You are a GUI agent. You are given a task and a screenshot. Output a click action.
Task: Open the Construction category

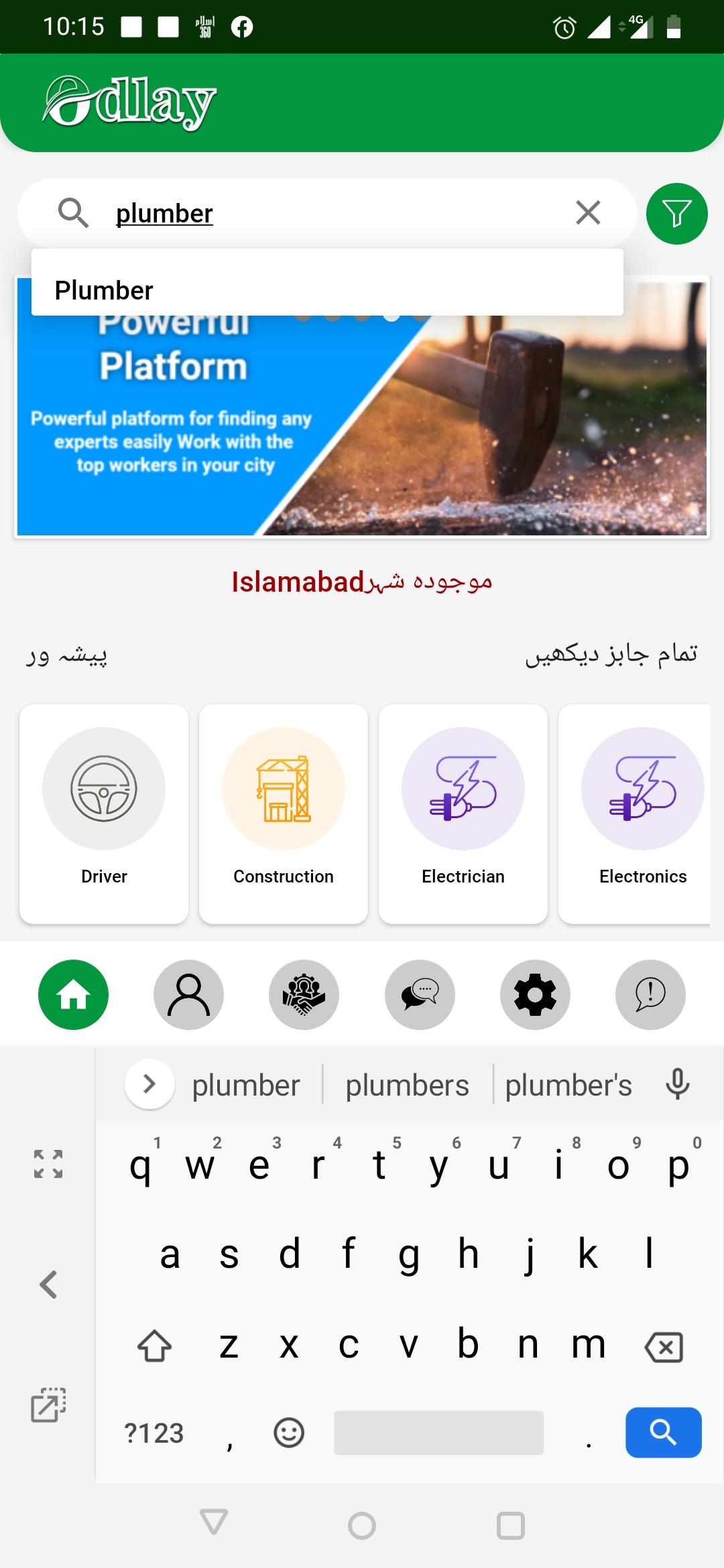(284, 813)
